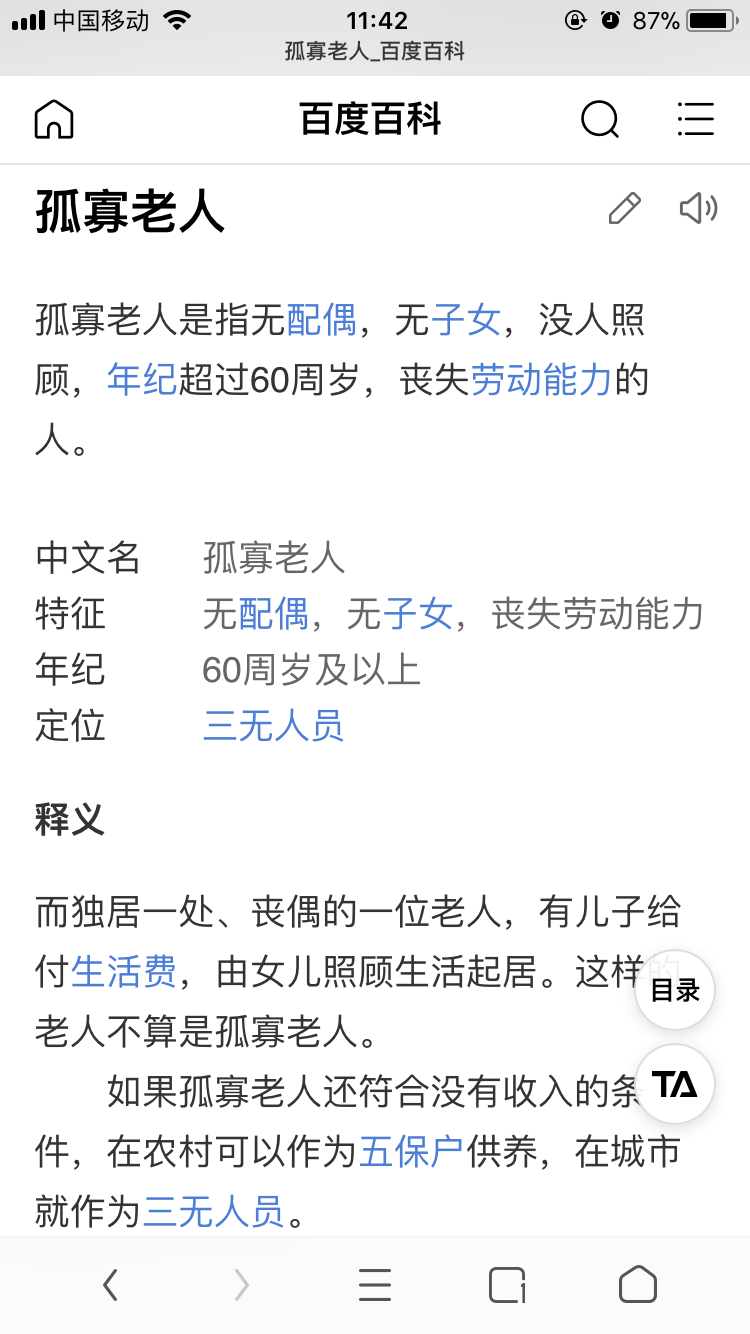The height and width of the screenshot is (1334, 750).
Task: Open the bottom hamburger menu
Action: point(374,1285)
